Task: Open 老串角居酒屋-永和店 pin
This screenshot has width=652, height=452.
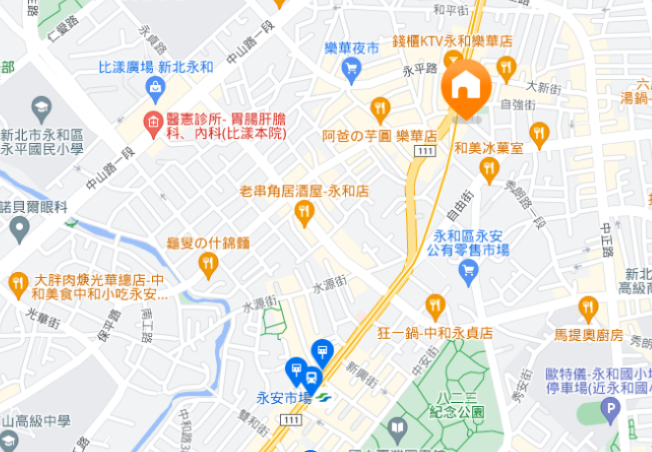Action: (304, 211)
